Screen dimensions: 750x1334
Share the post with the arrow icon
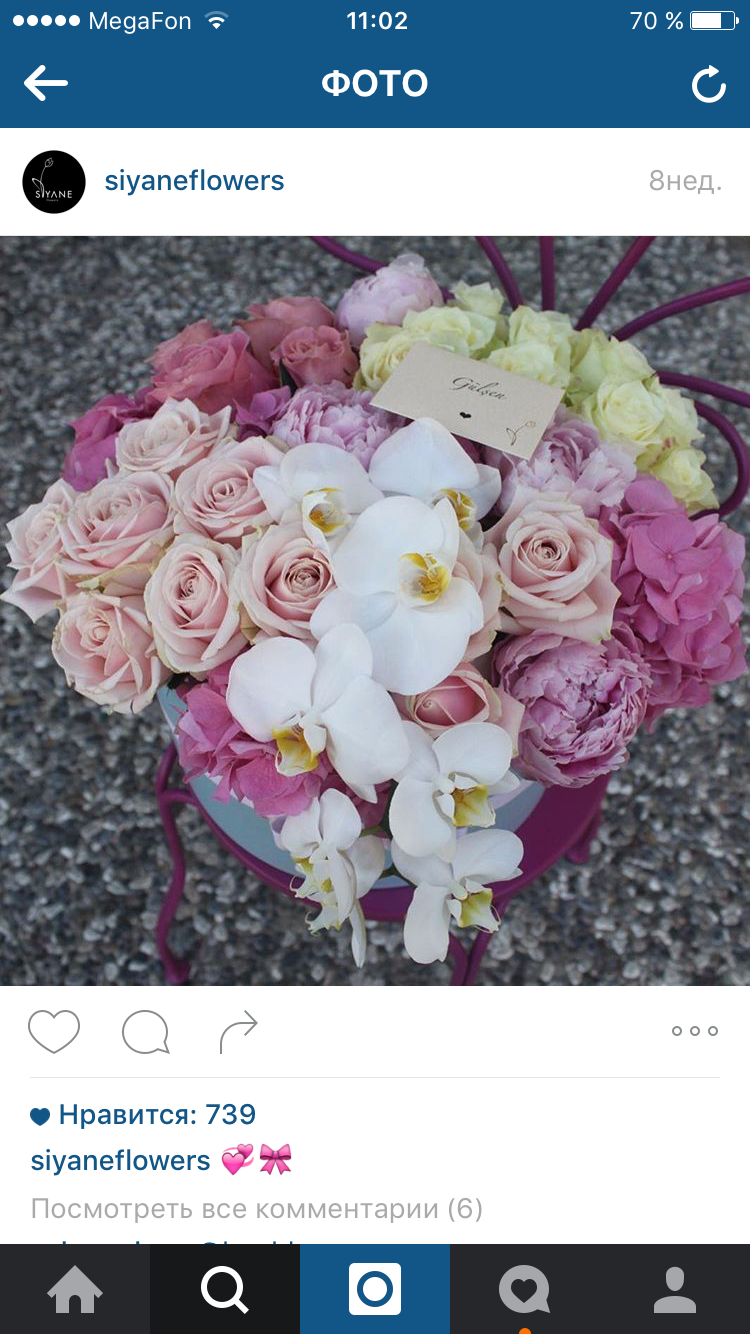coord(239,1032)
